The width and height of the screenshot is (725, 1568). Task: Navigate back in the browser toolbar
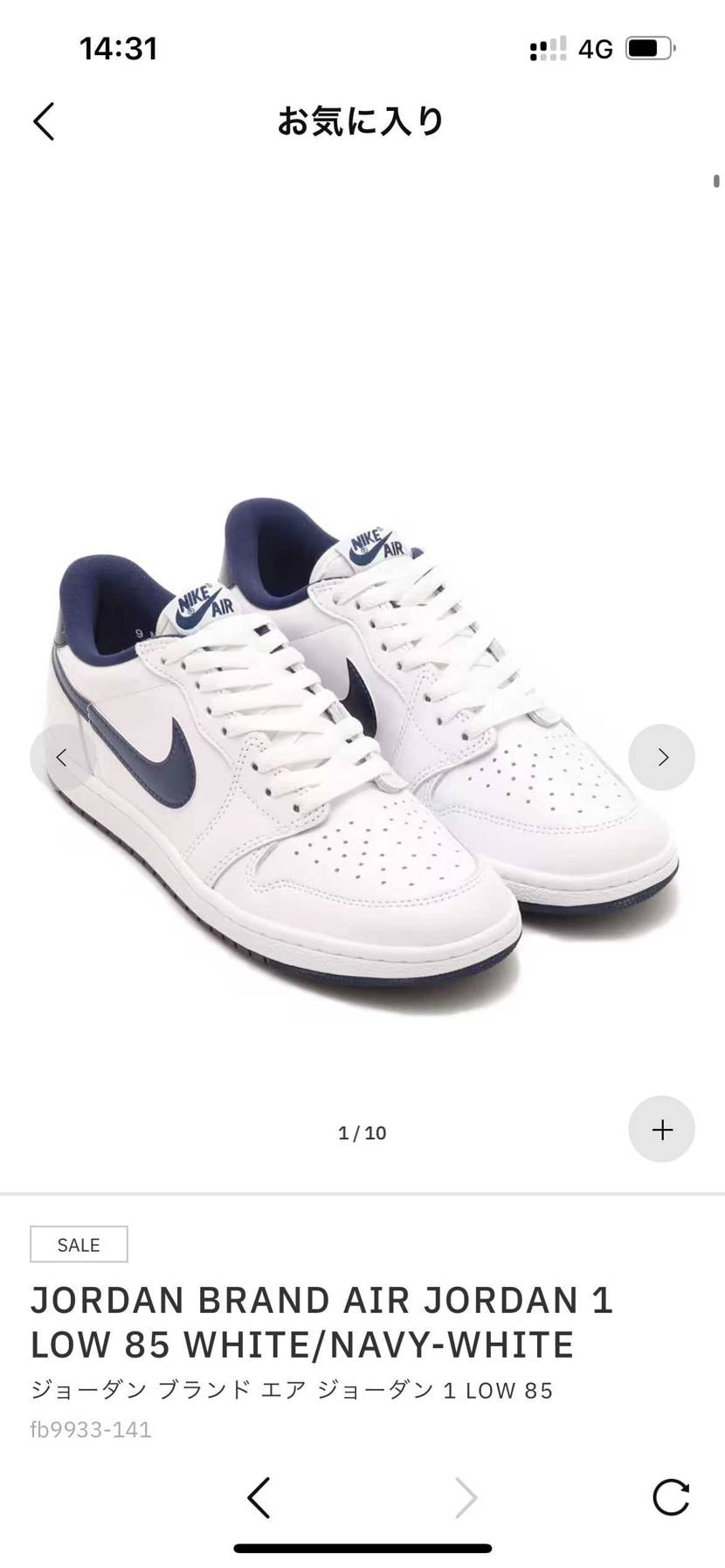click(x=259, y=1498)
